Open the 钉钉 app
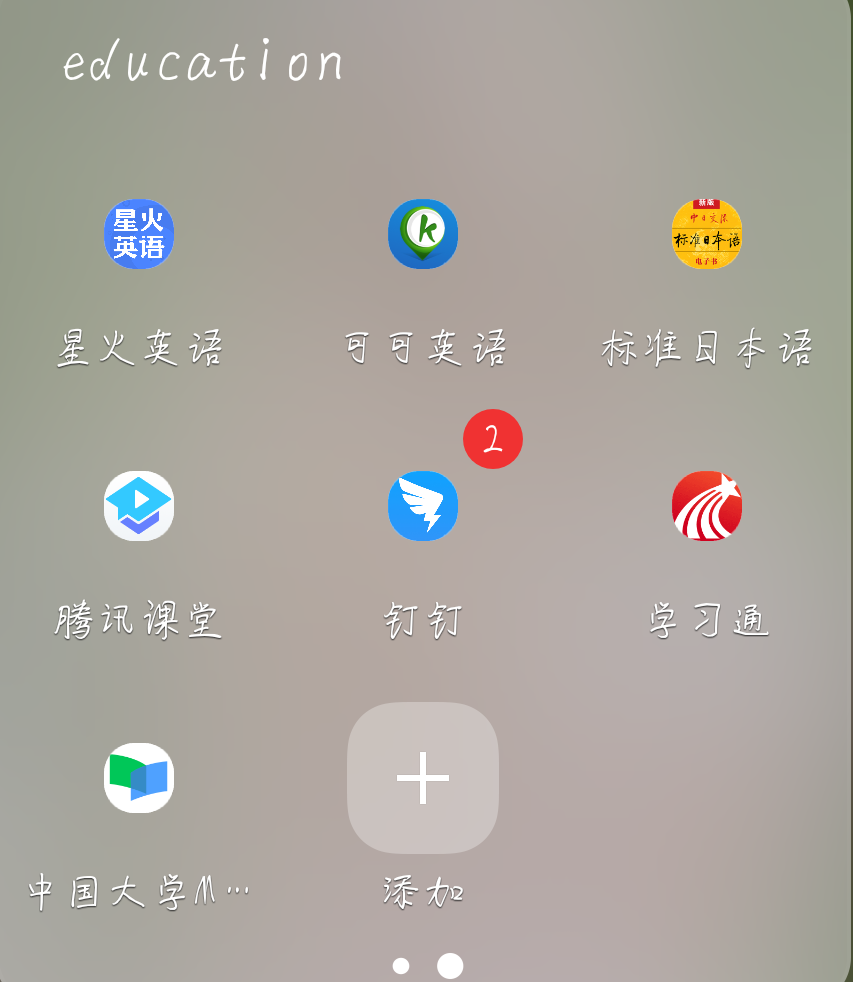This screenshot has width=853, height=982. (x=423, y=506)
